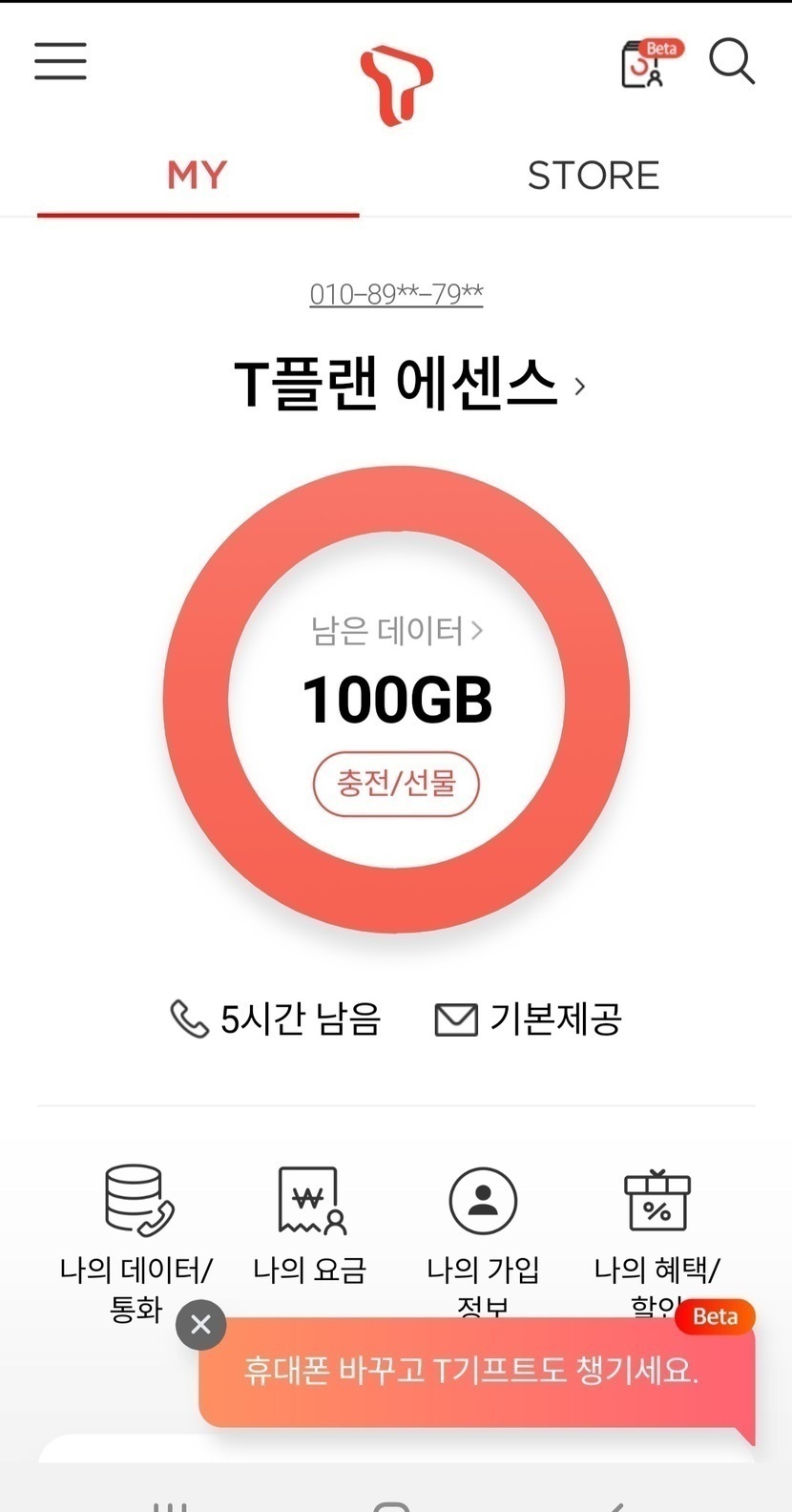
Task: Tap the 충전/선물 button
Action: coord(396,784)
